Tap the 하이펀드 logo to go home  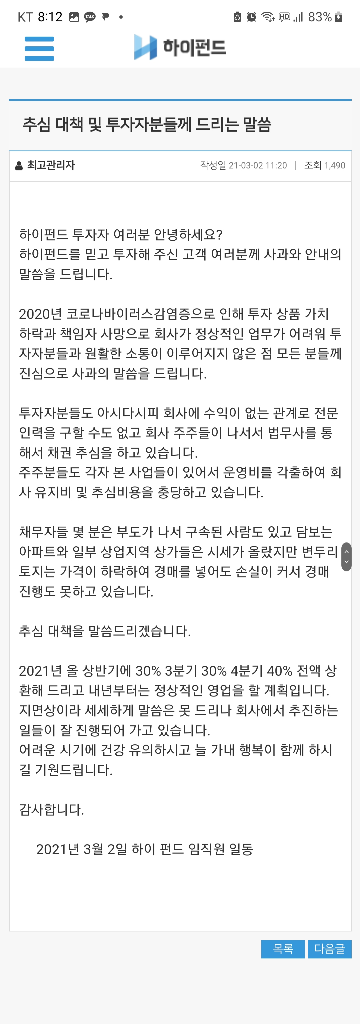coord(180,47)
